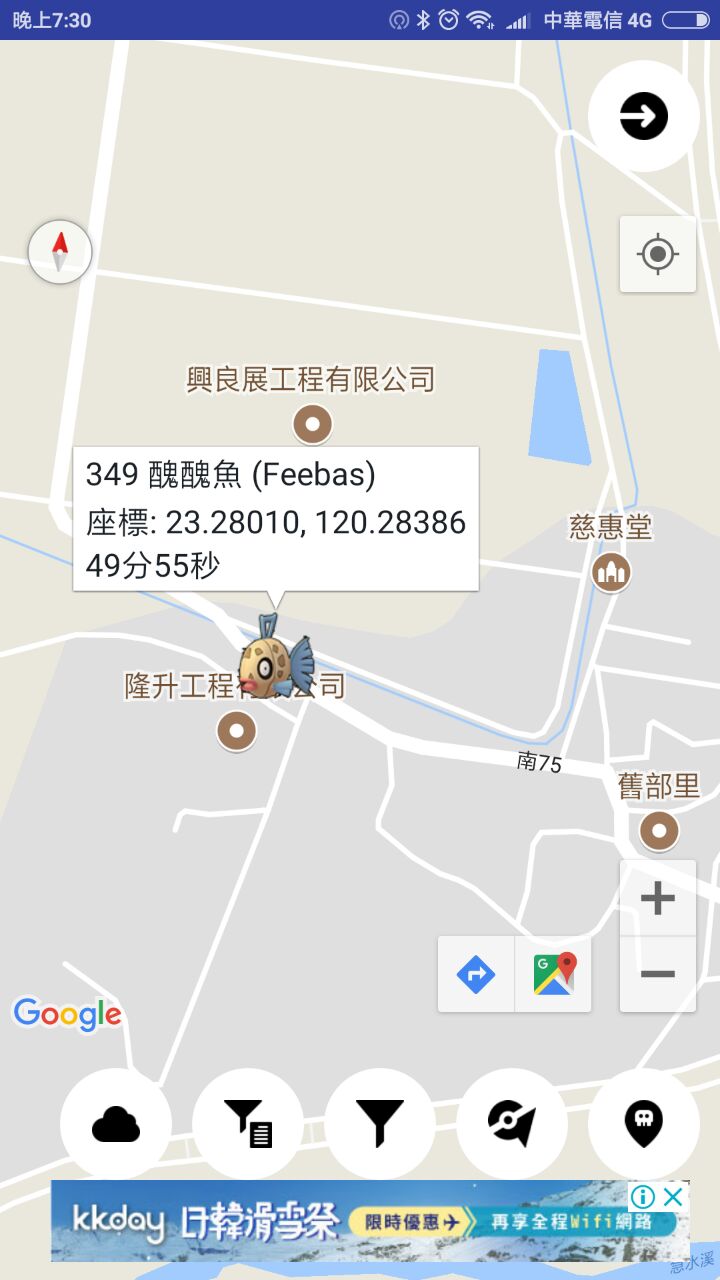Open the funnel filter button
The height and width of the screenshot is (1280, 720).
(x=380, y=1124)
